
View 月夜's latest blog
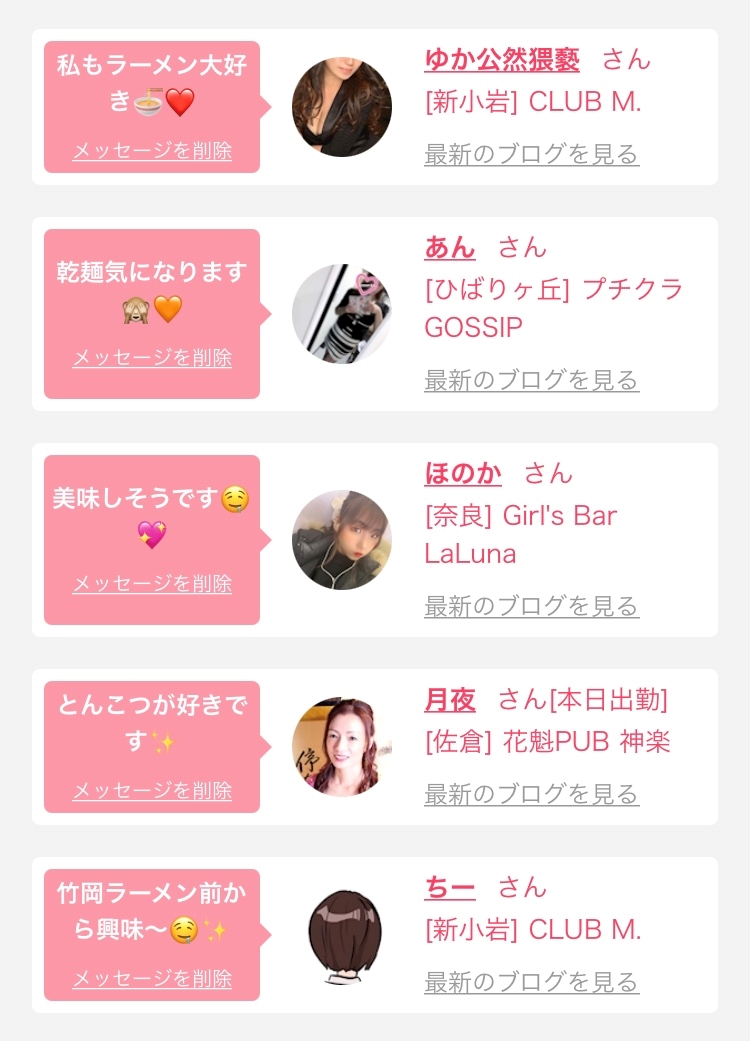click(x=531, y=795)
